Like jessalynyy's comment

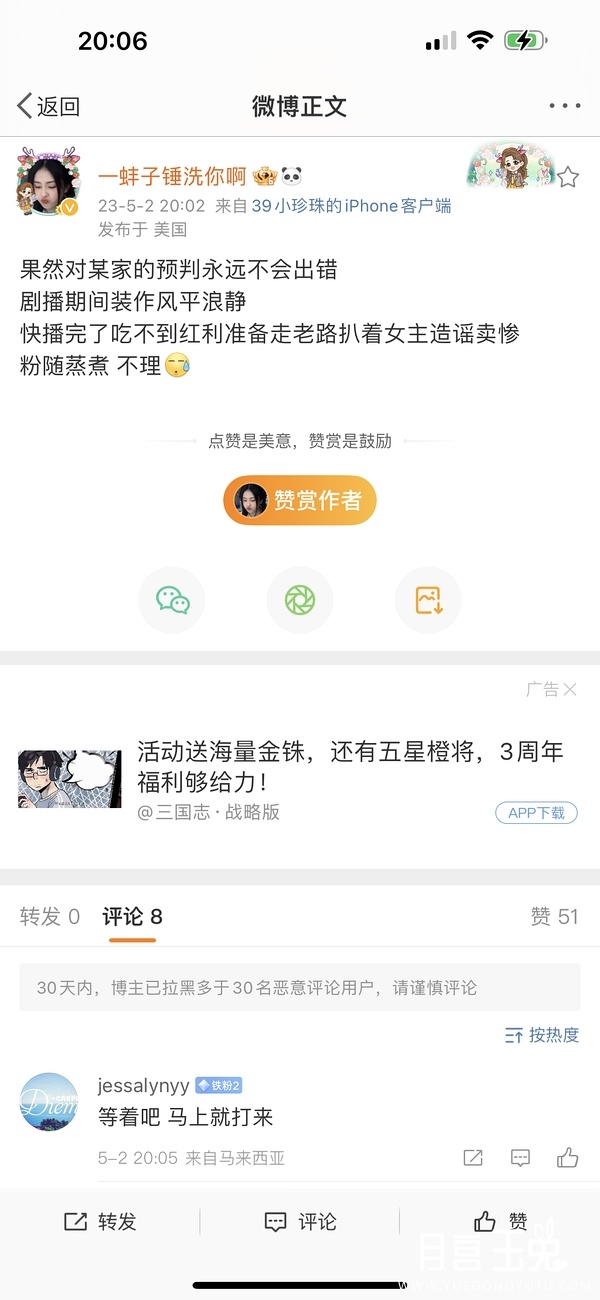click(x=568, y=1158)
